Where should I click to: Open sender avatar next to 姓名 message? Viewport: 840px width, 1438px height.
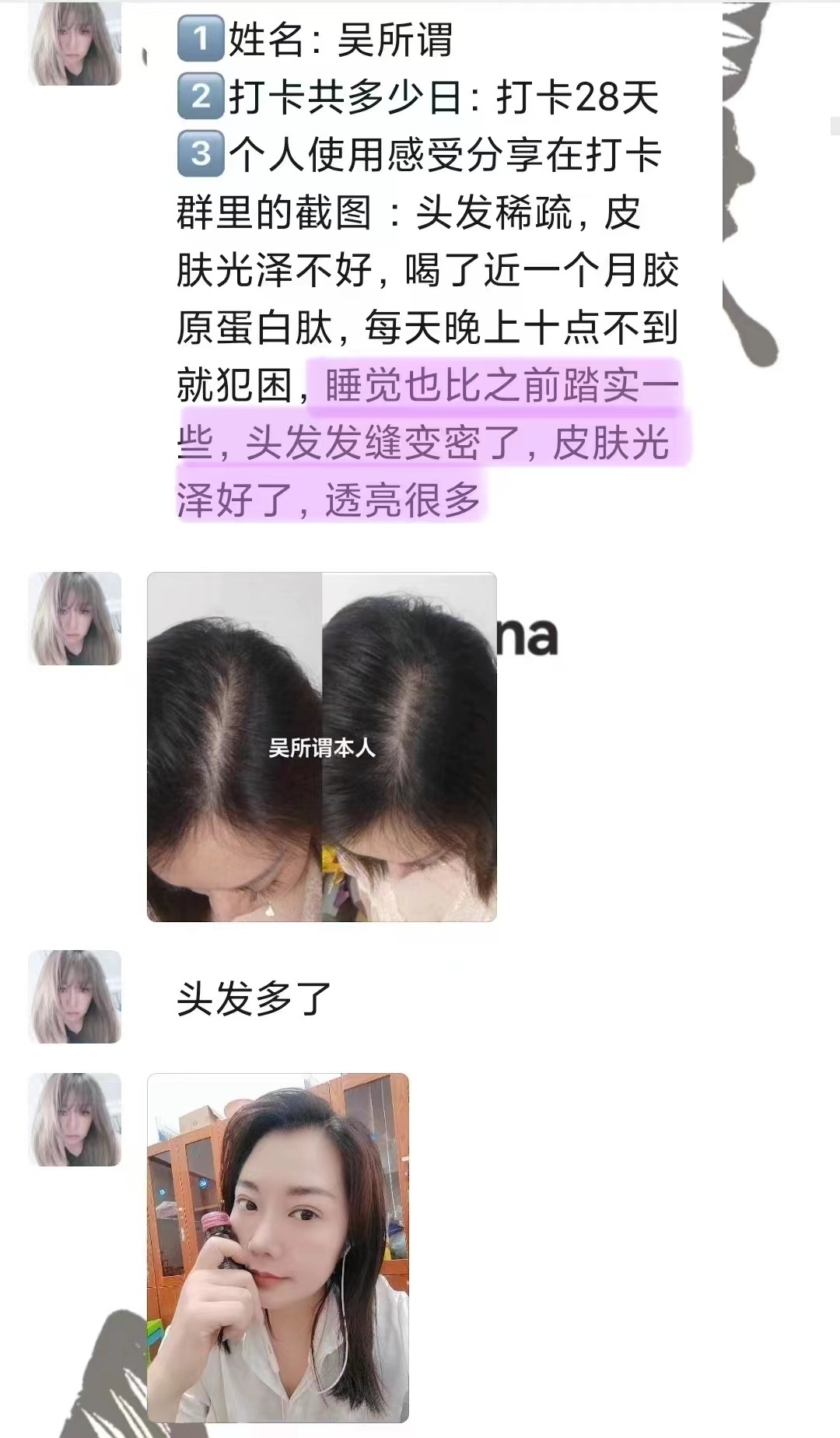(x=75, y=40)
